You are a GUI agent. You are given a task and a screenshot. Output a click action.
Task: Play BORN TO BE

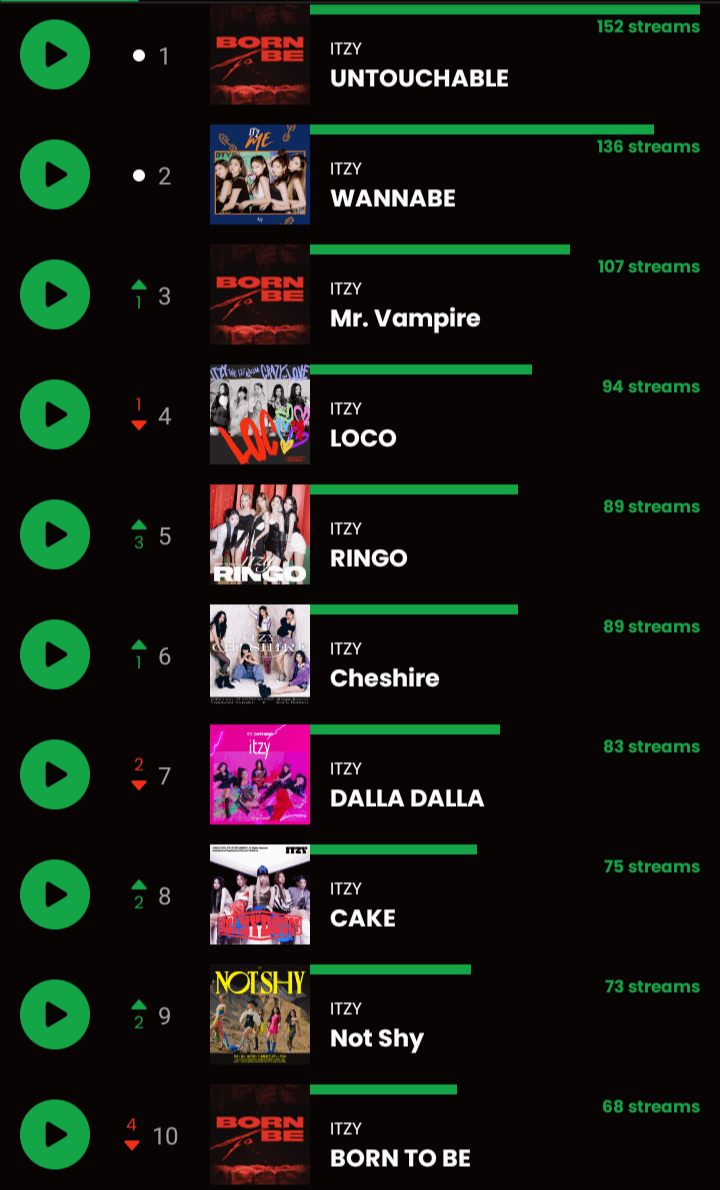coord(55,1135)
